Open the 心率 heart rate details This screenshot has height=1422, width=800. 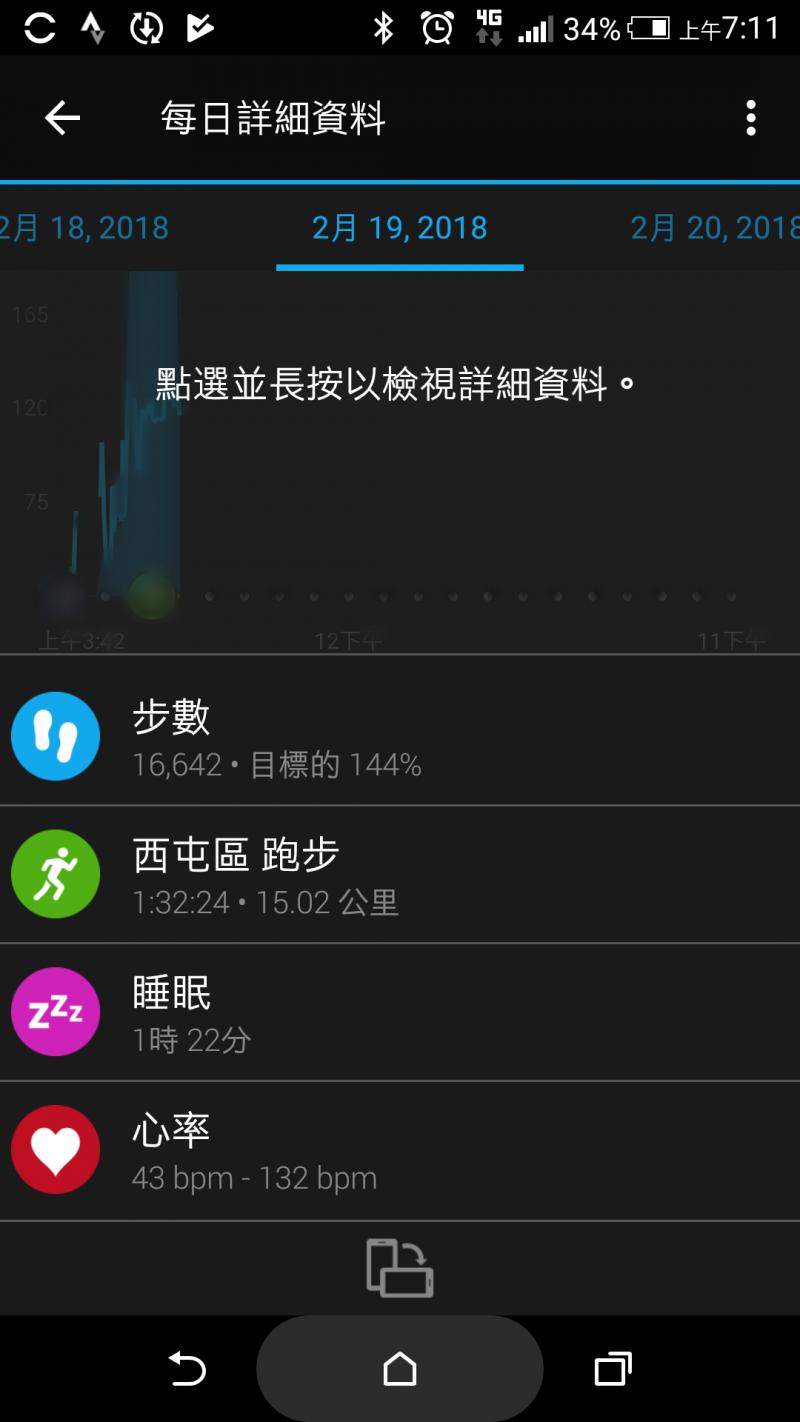tap(400, 1150)
